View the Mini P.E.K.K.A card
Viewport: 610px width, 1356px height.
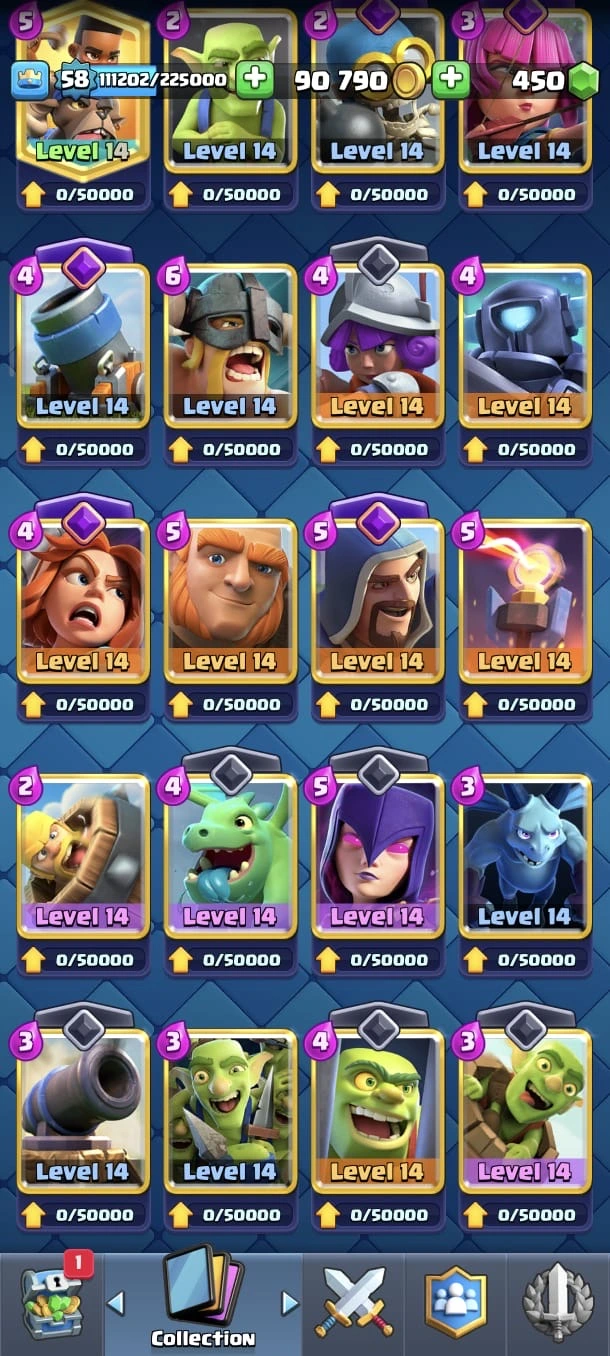point(524,345)
